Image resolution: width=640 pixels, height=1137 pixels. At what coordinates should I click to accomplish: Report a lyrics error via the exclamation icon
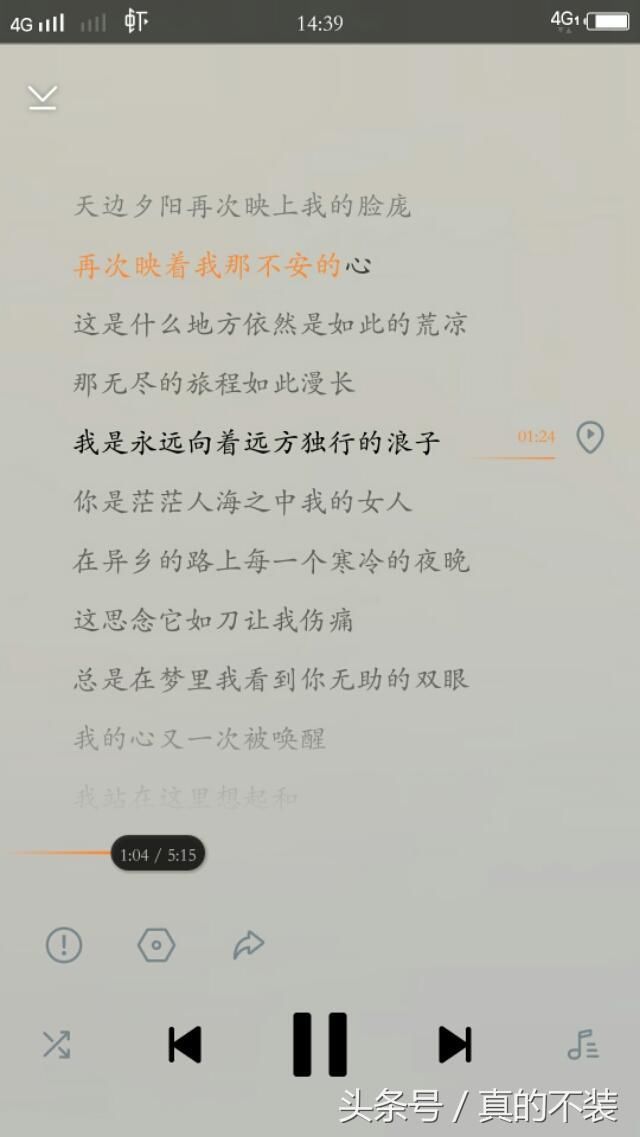(64, 944)
